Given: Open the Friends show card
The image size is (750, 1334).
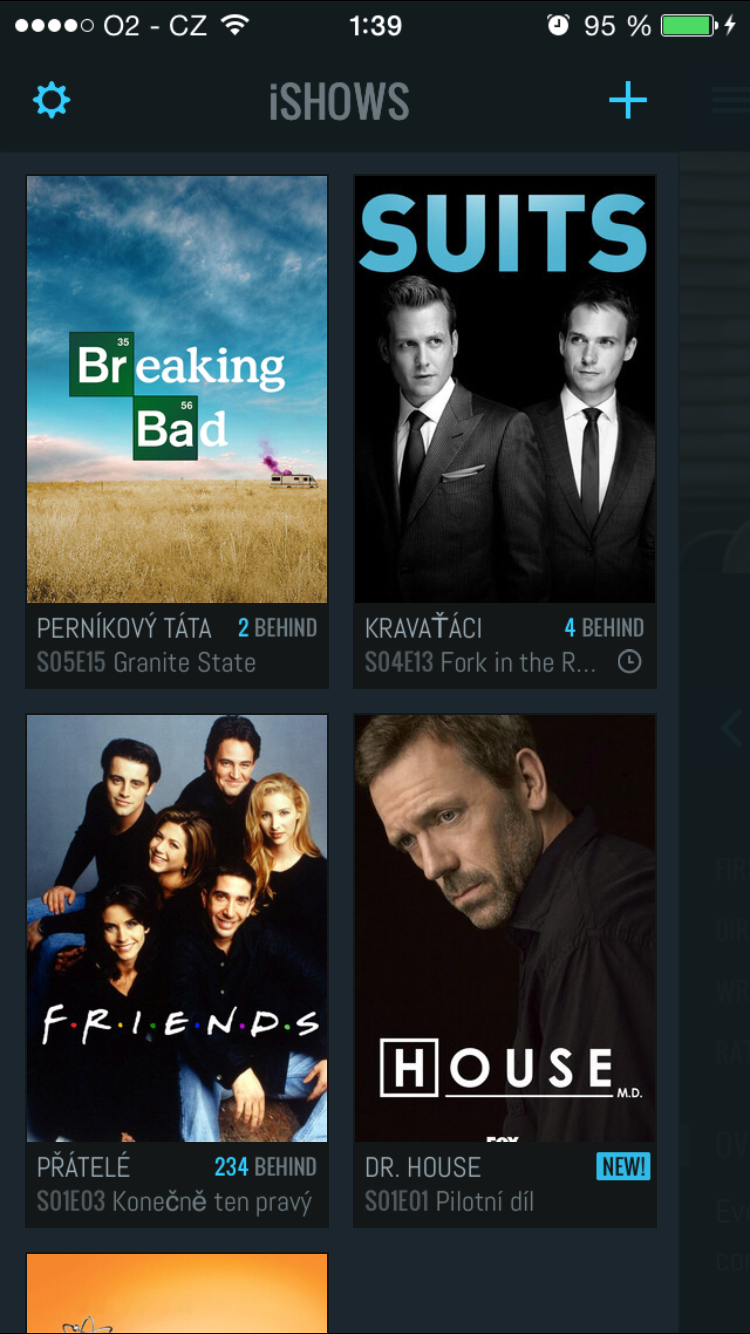Looking at the screenshot, I should [177, 928].
